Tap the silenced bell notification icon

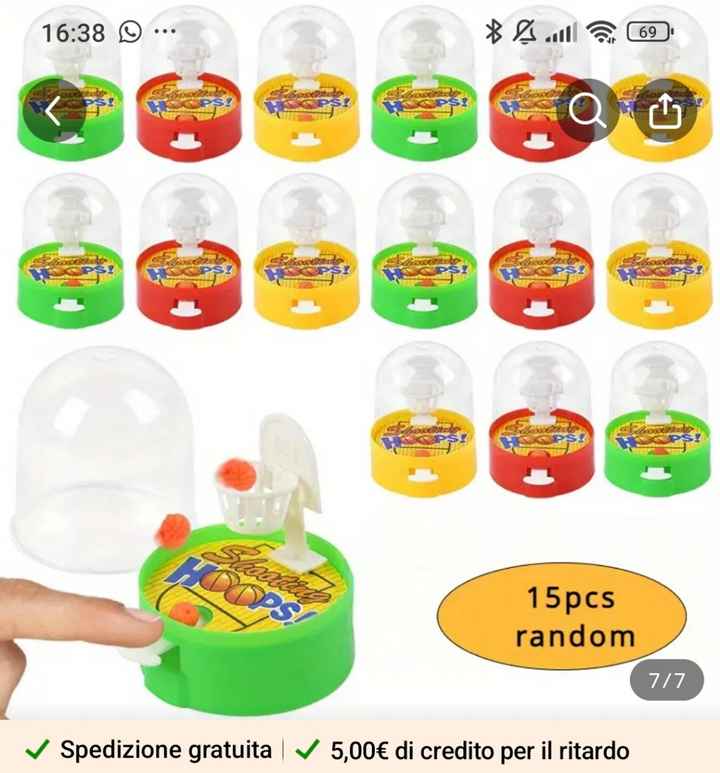tap(521, 31)
